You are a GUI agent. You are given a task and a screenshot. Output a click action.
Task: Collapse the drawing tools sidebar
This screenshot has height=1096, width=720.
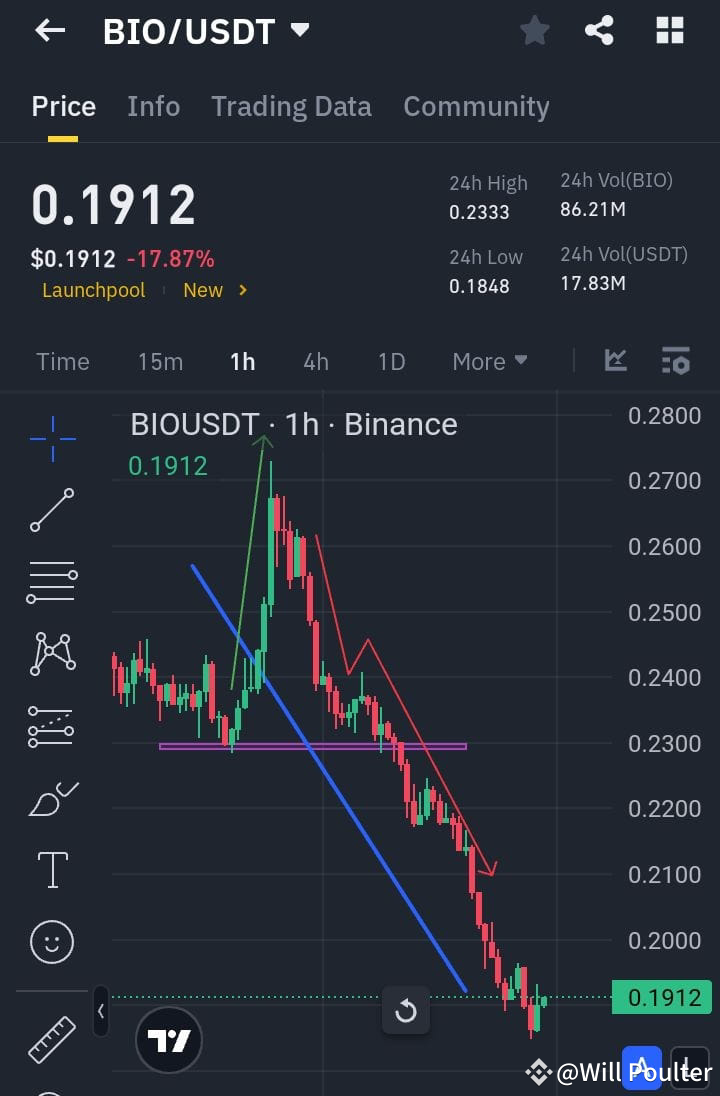click(100, 1012)
